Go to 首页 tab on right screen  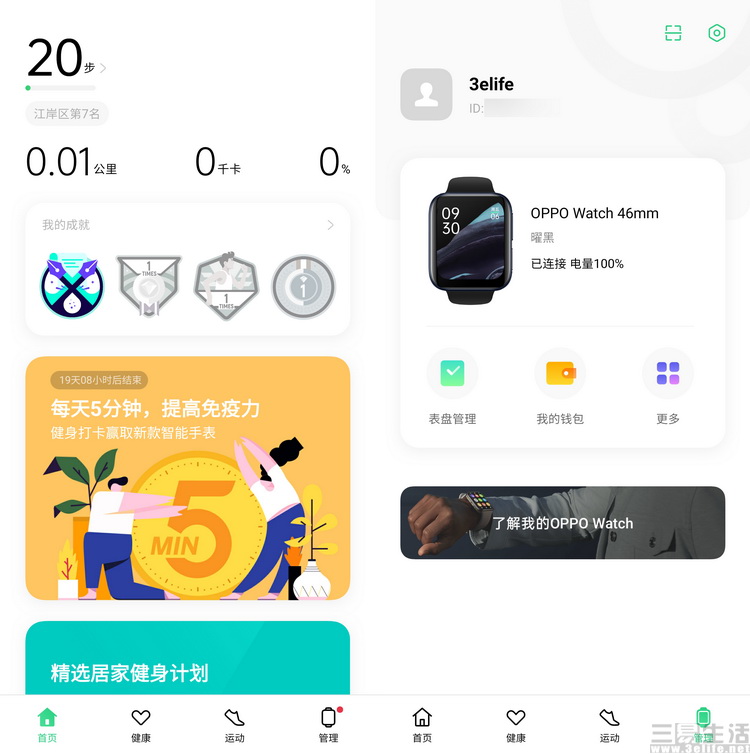[x=422, y=724]
